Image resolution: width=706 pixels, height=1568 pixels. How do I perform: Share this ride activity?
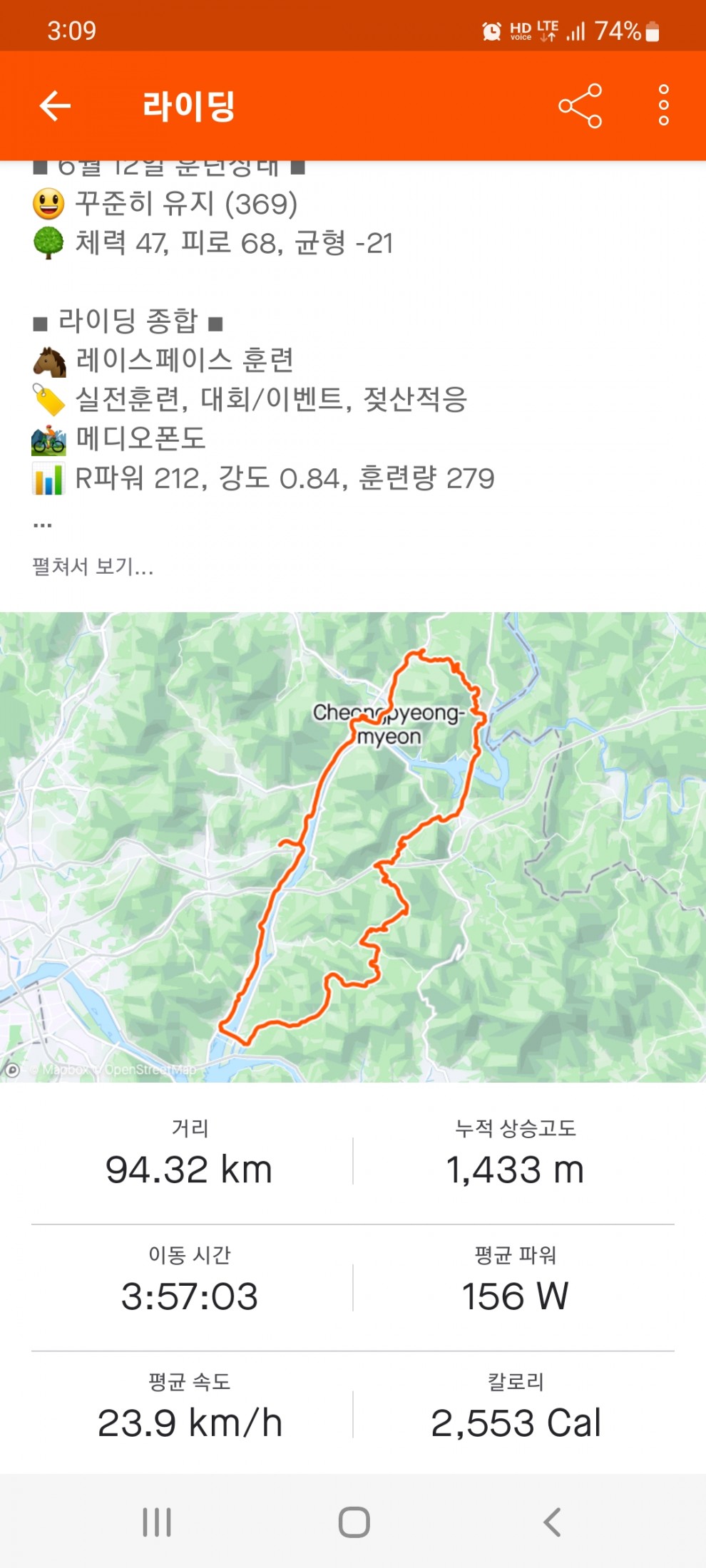[x=580, y=106]
